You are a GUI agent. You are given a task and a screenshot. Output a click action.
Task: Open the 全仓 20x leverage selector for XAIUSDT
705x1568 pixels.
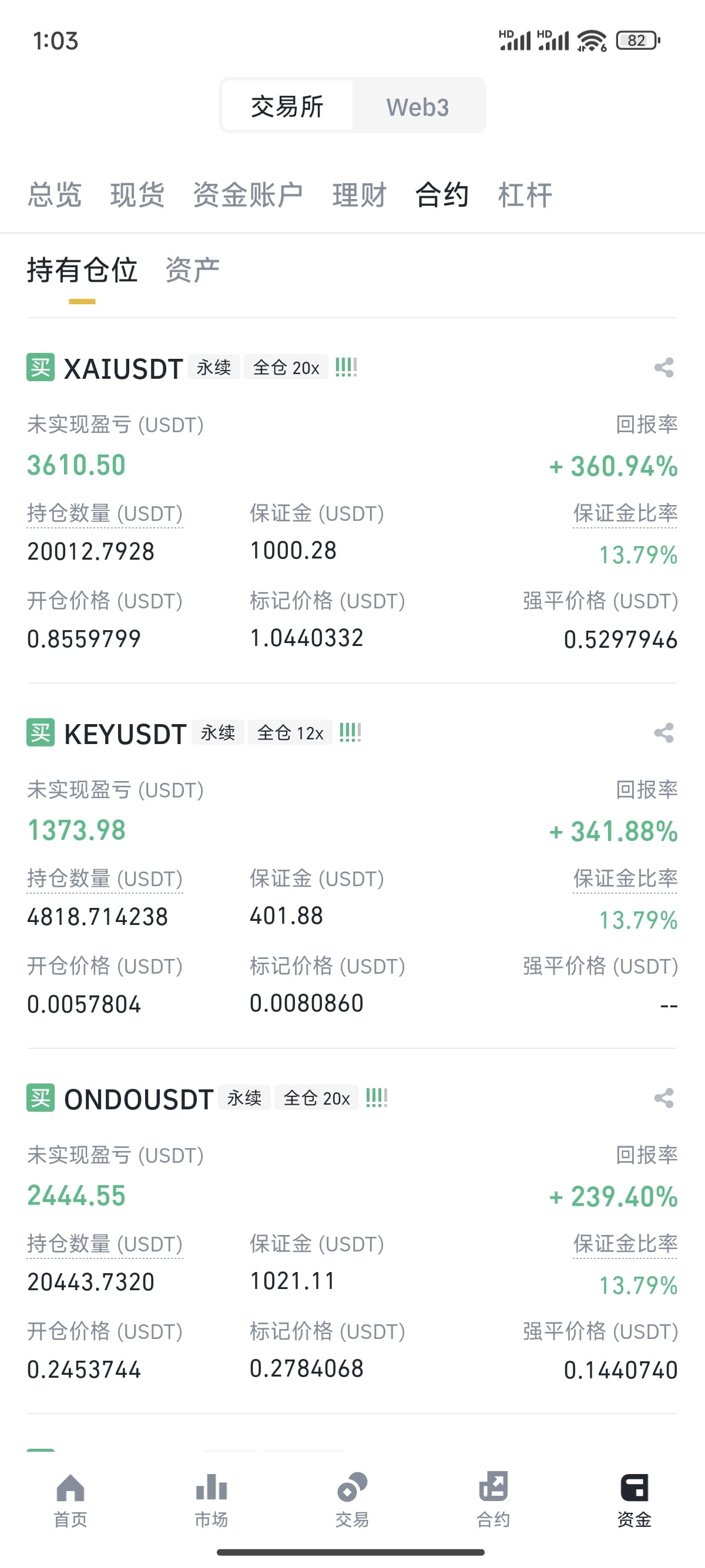286,368
